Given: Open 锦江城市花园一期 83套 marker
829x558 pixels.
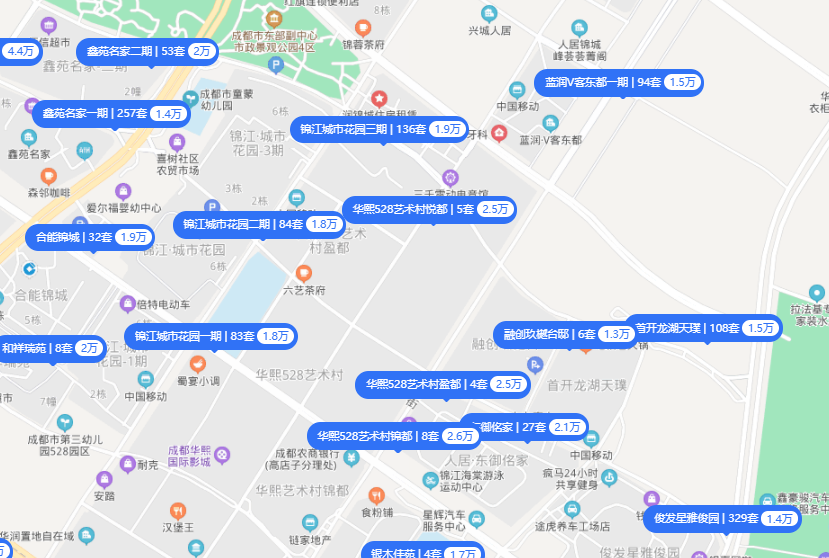Looking at the screenshot, I should (210, 336).
